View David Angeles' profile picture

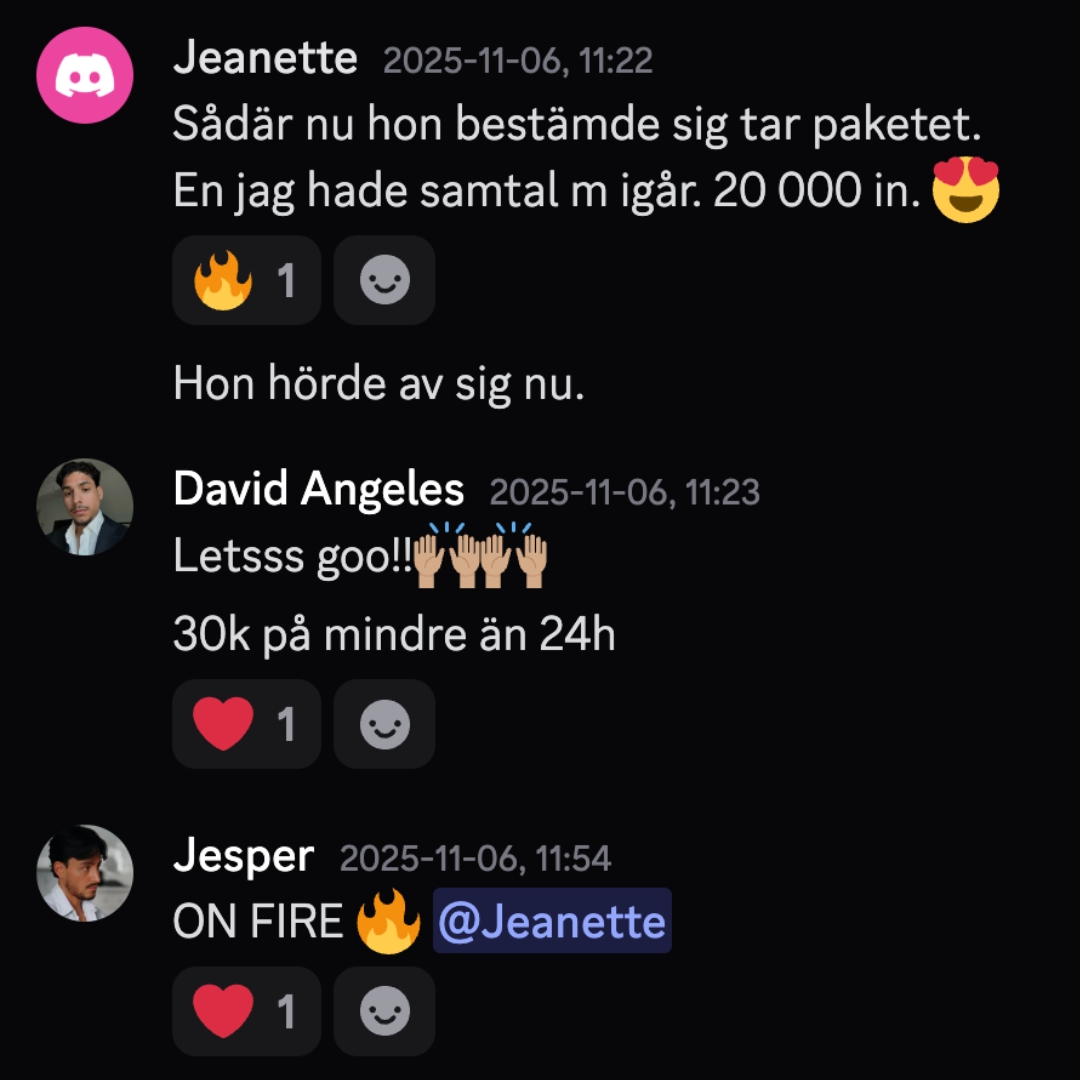[85, 507]
